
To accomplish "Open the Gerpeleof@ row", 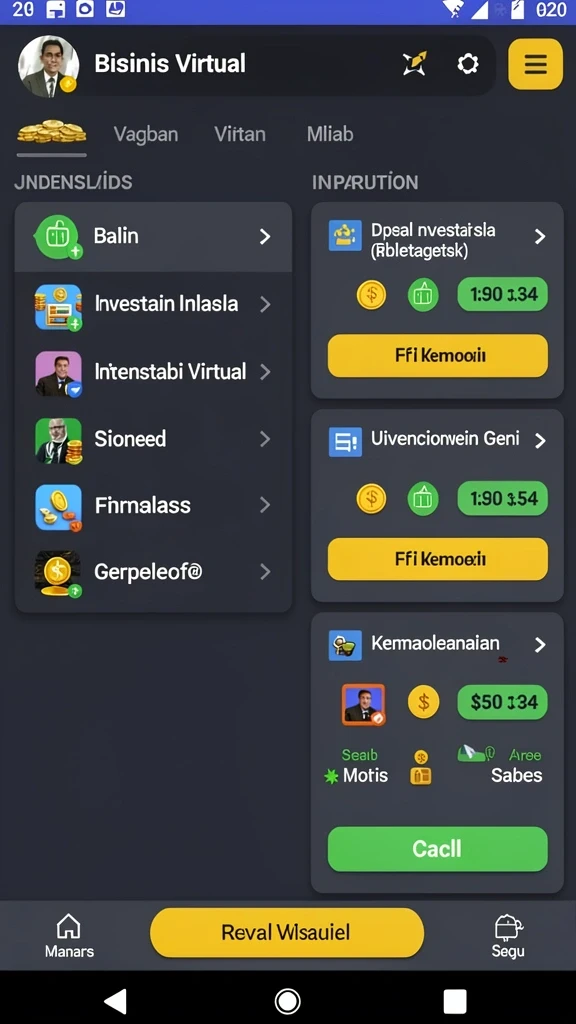I will tap(153, 573).
